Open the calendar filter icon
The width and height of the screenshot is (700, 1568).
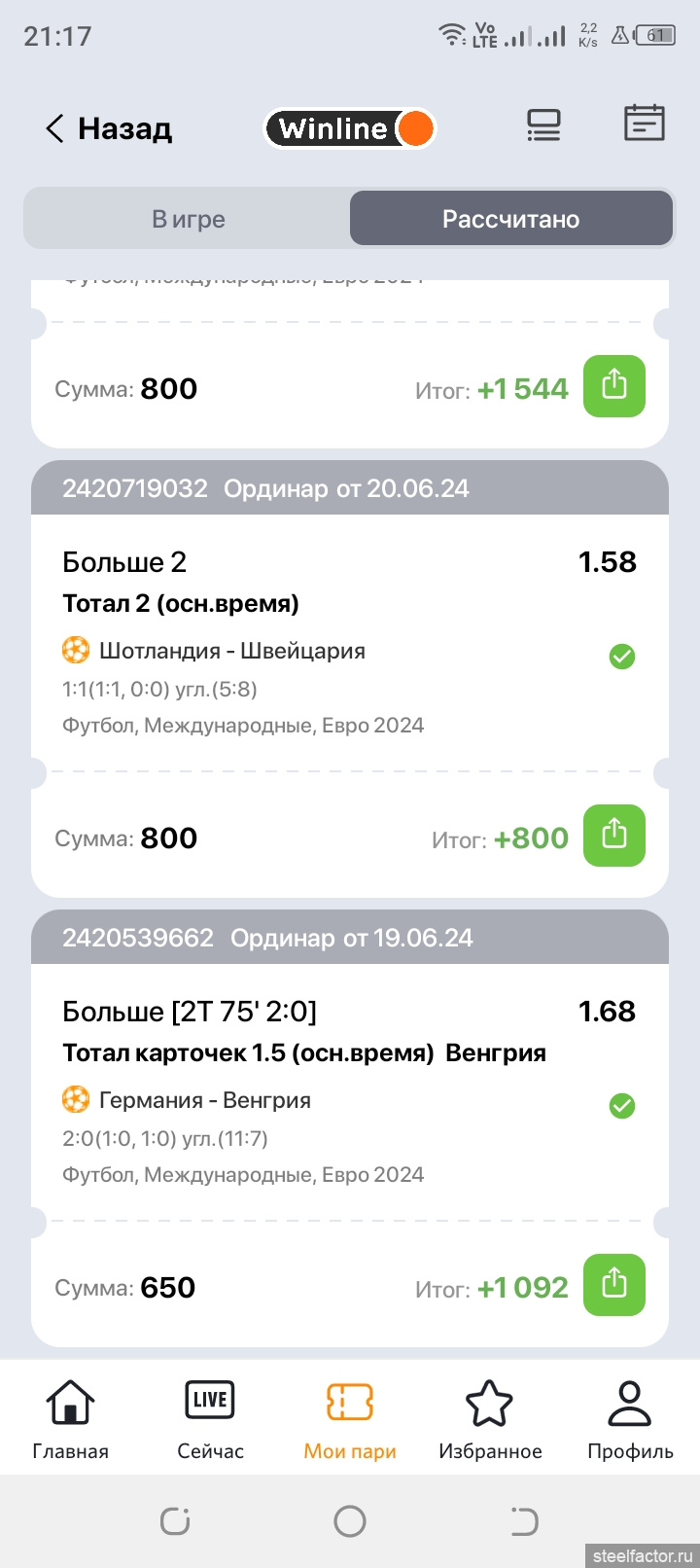coord(644,124)
